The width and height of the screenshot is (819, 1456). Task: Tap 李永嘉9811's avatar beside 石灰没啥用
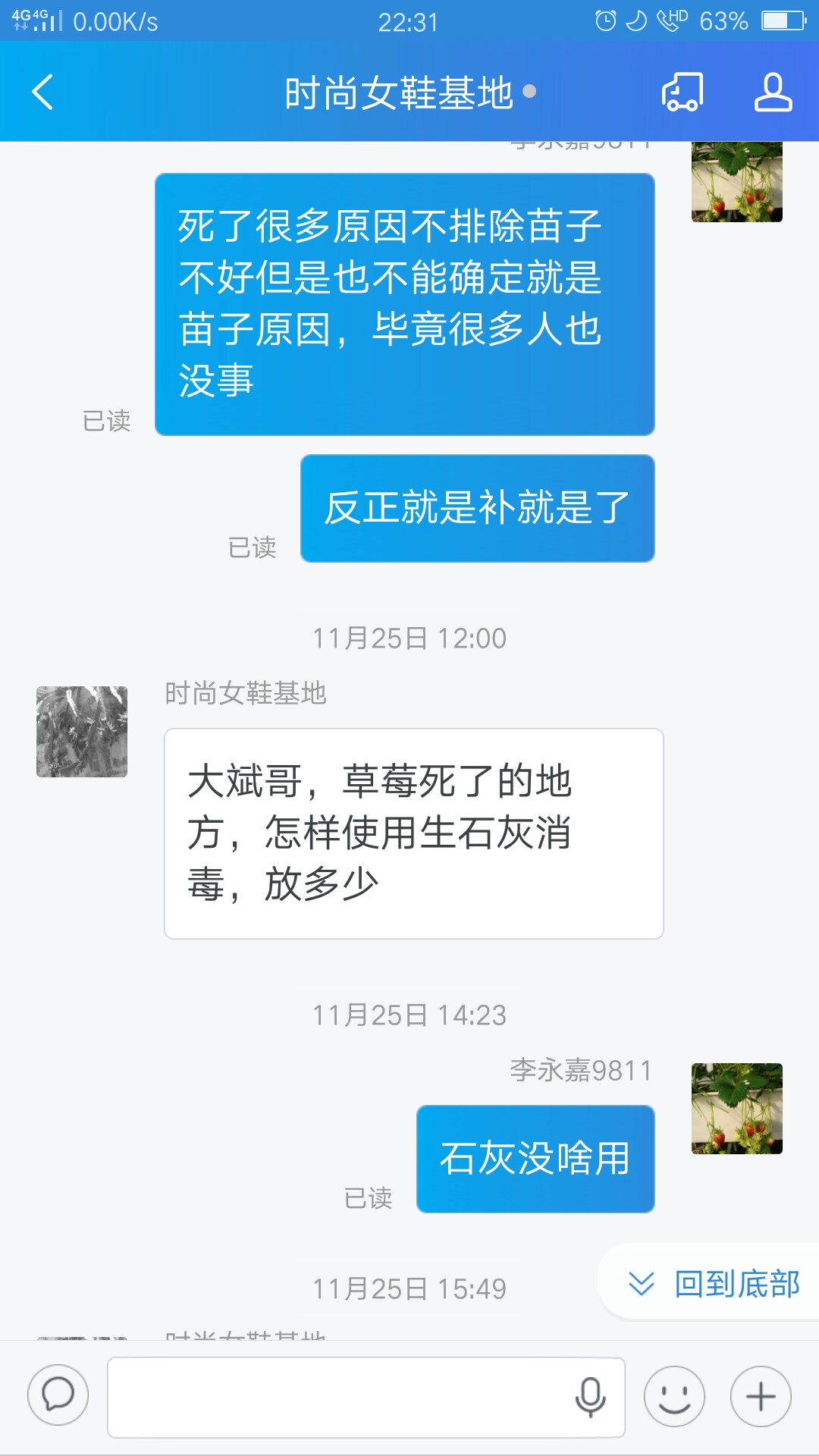[x=736, y=1109]
